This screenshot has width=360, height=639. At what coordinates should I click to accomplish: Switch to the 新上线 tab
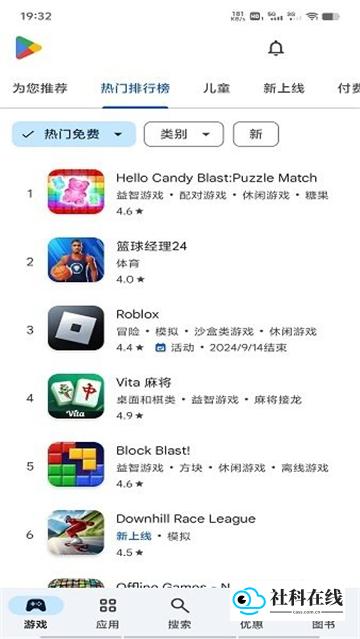284,88
